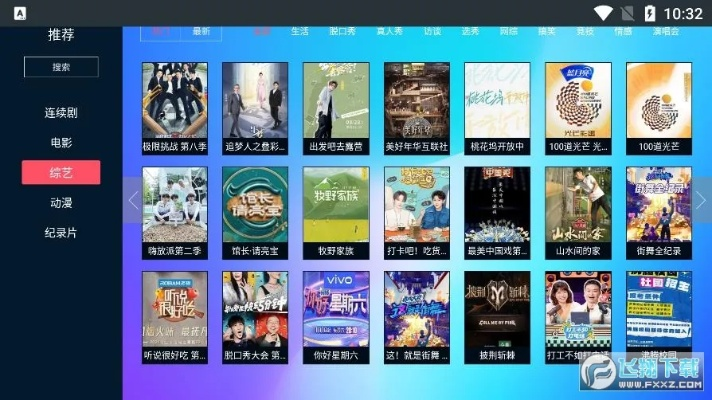Go to the previous page with left arrow
Image resolution: width=712 pixels, height=400 pixels.
click(133, 200)
